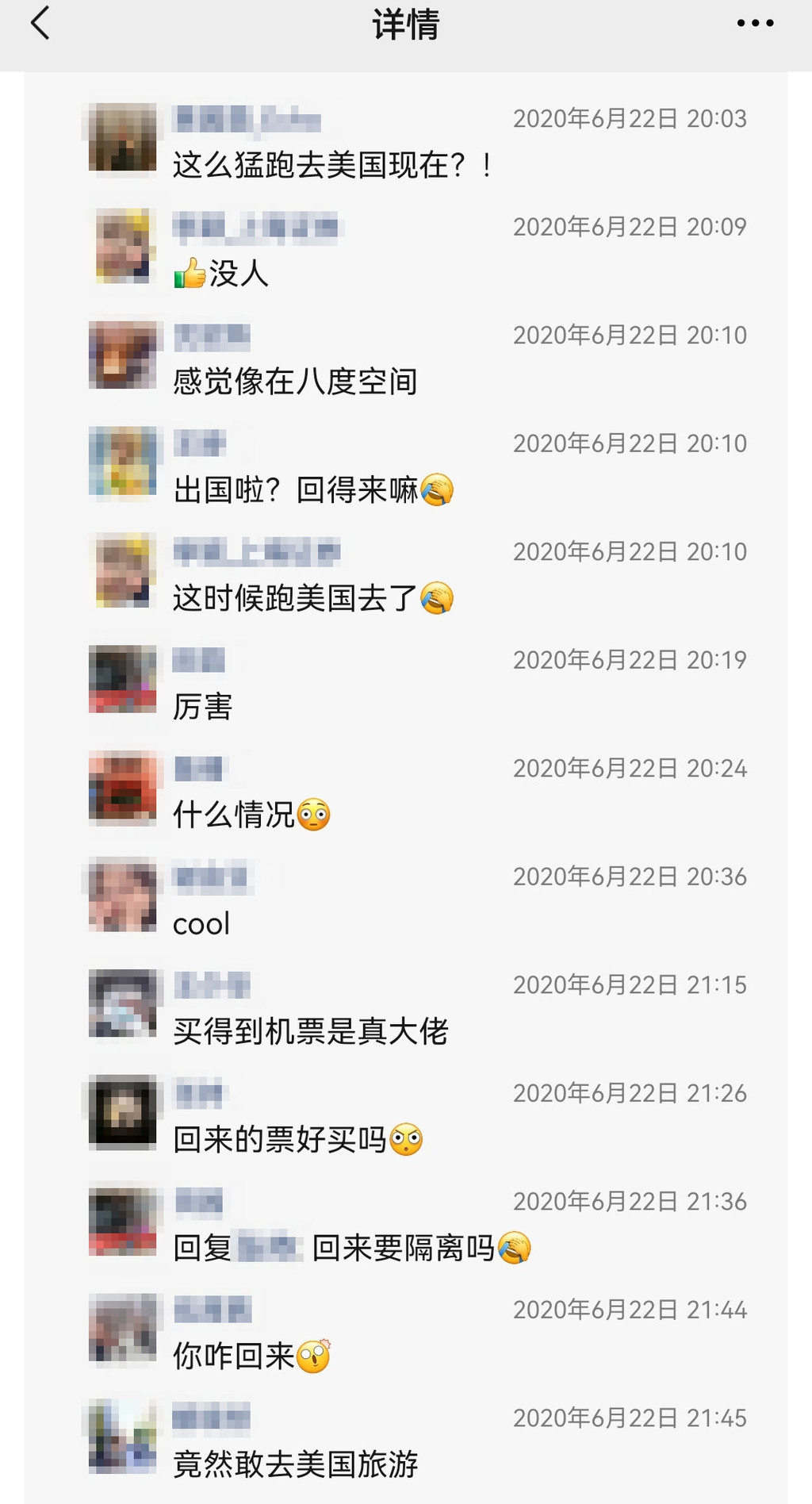Reply to the comment '竟然敢去美国旅游'

point(295,1465)
